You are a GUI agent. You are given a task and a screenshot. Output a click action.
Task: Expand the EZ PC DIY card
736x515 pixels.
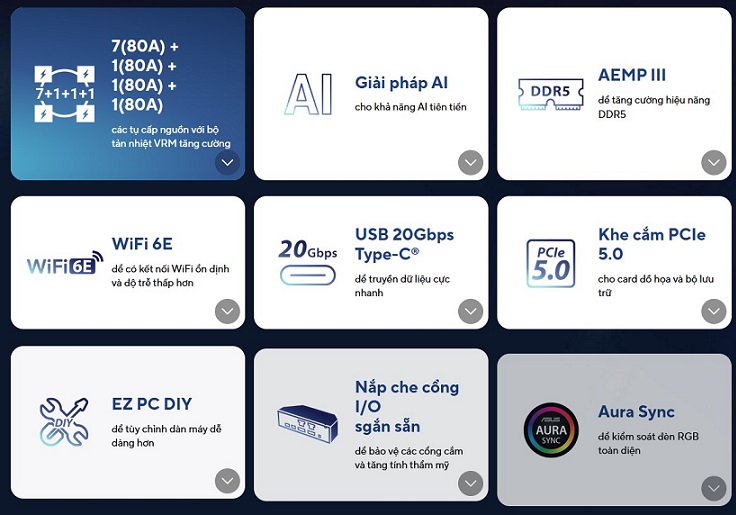[x=227, y=481]
